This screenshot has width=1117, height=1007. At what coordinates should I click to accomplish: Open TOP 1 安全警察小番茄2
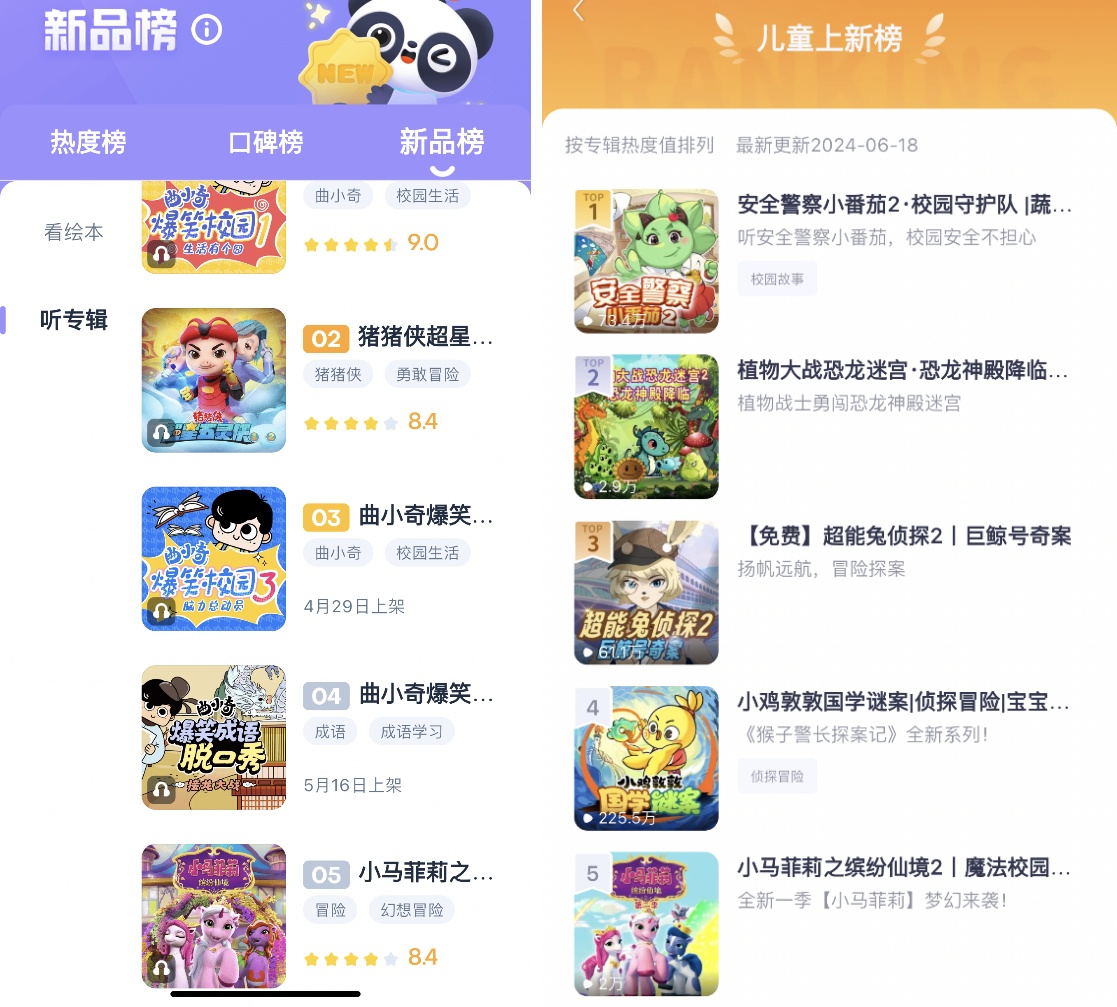(x=904, y=206)
